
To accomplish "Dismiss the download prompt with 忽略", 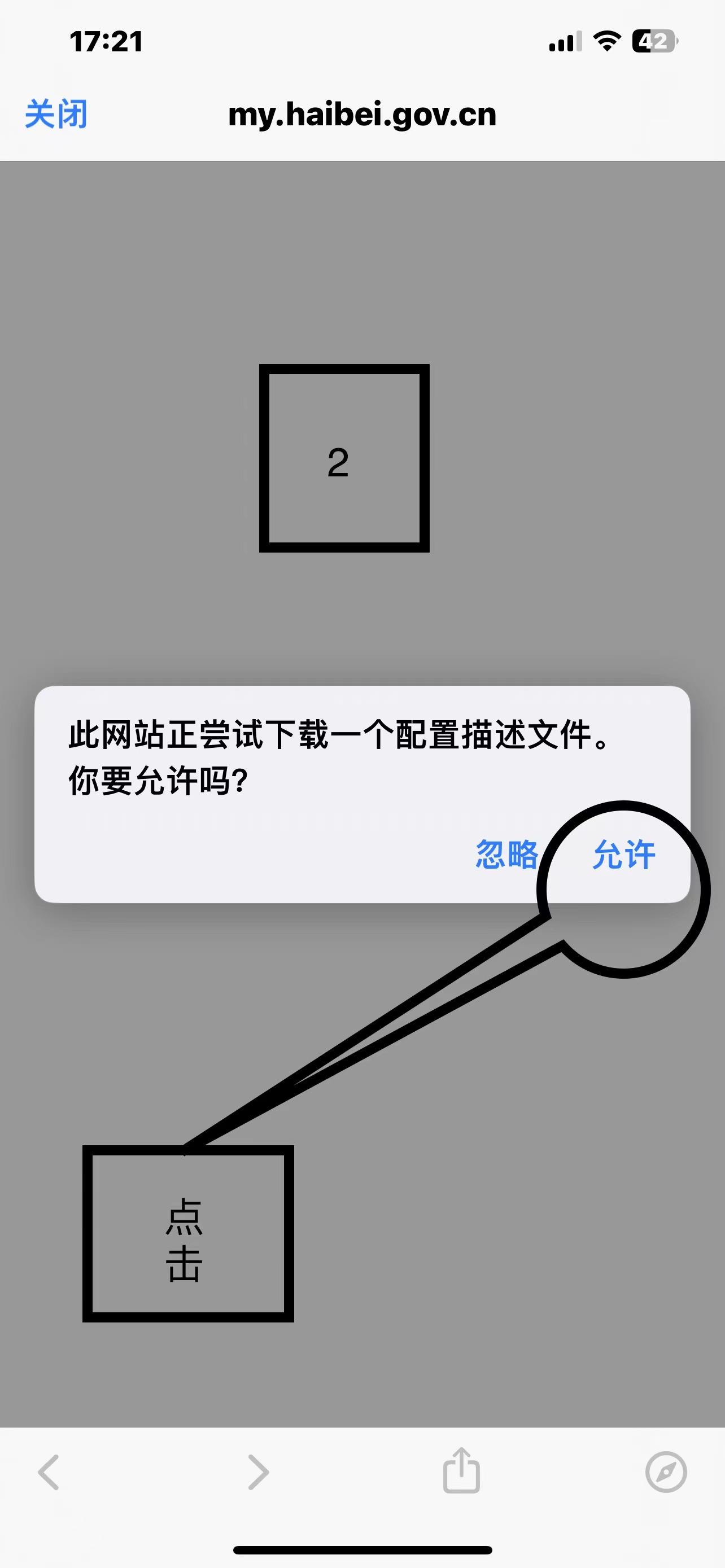I will point(506,854).
